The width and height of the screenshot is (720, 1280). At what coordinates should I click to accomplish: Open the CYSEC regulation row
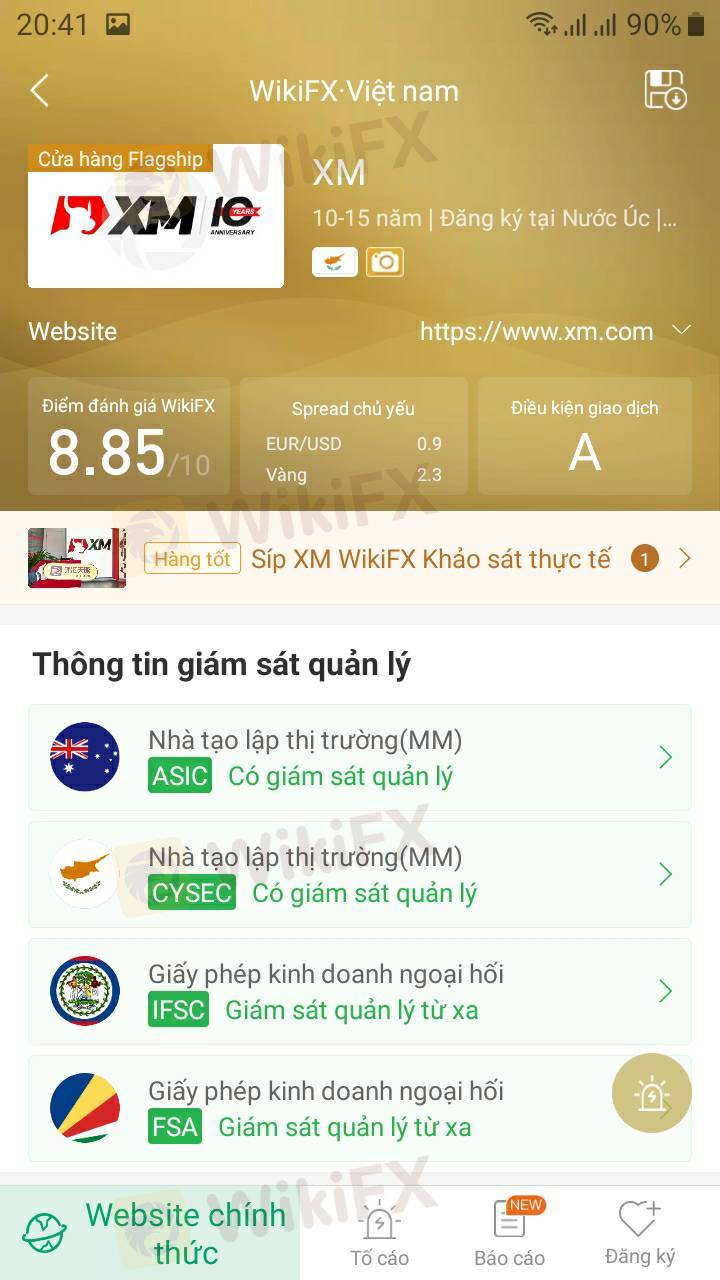360,875
